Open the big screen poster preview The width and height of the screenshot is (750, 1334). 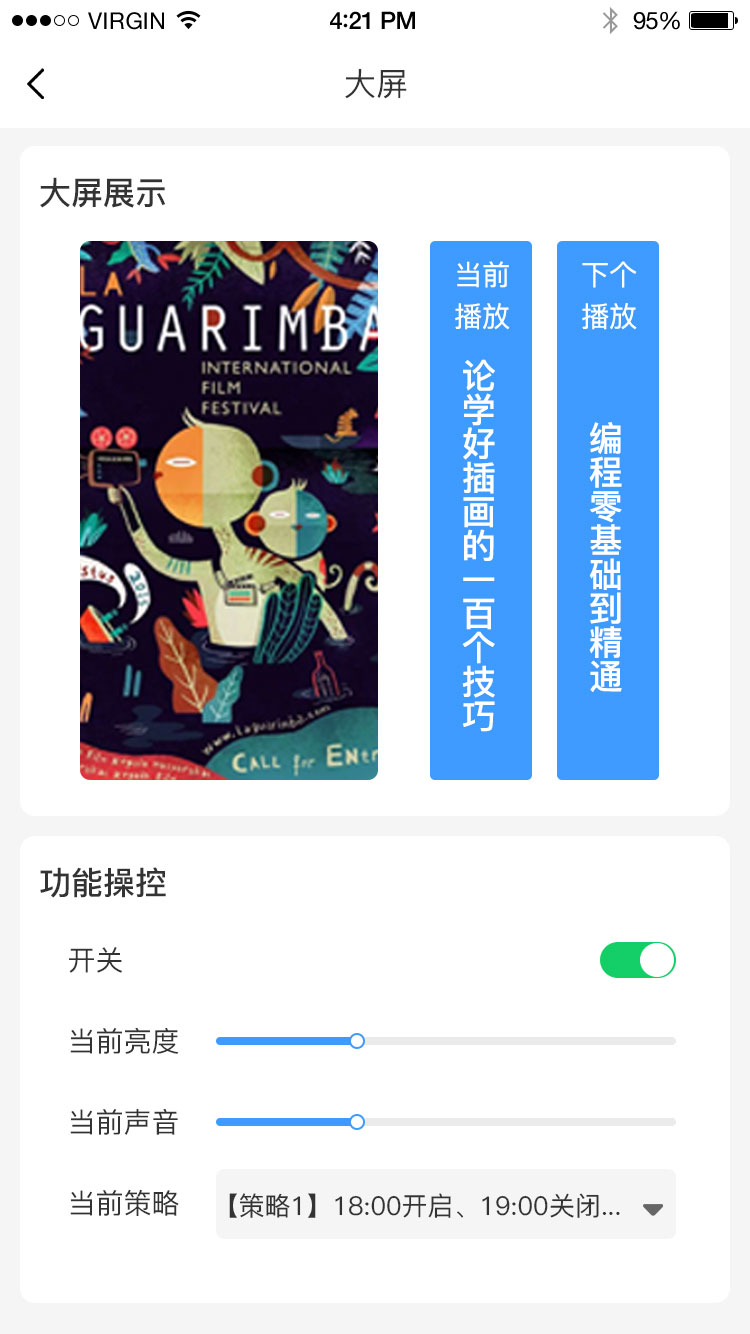point(229,510)
